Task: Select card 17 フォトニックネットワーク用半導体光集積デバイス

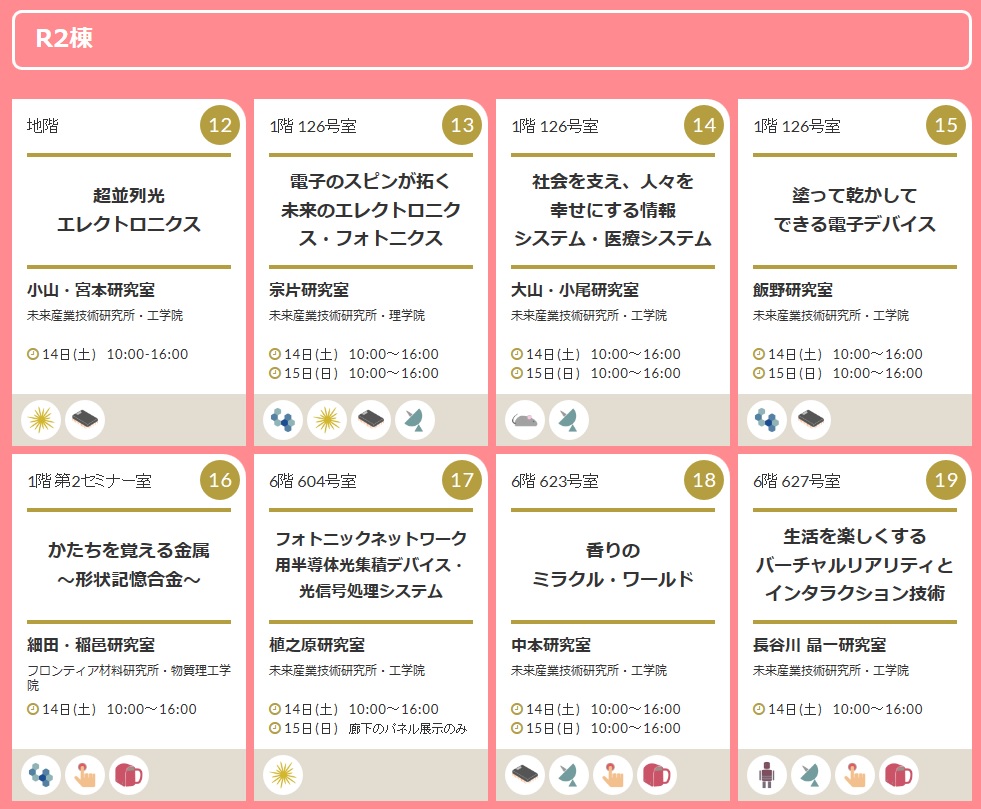Action: click(371, 565)
